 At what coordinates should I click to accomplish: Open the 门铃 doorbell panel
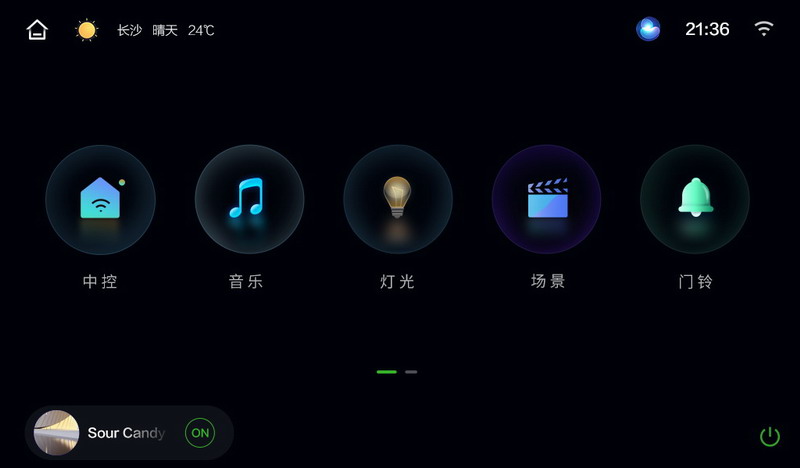(x=695, y=199)
